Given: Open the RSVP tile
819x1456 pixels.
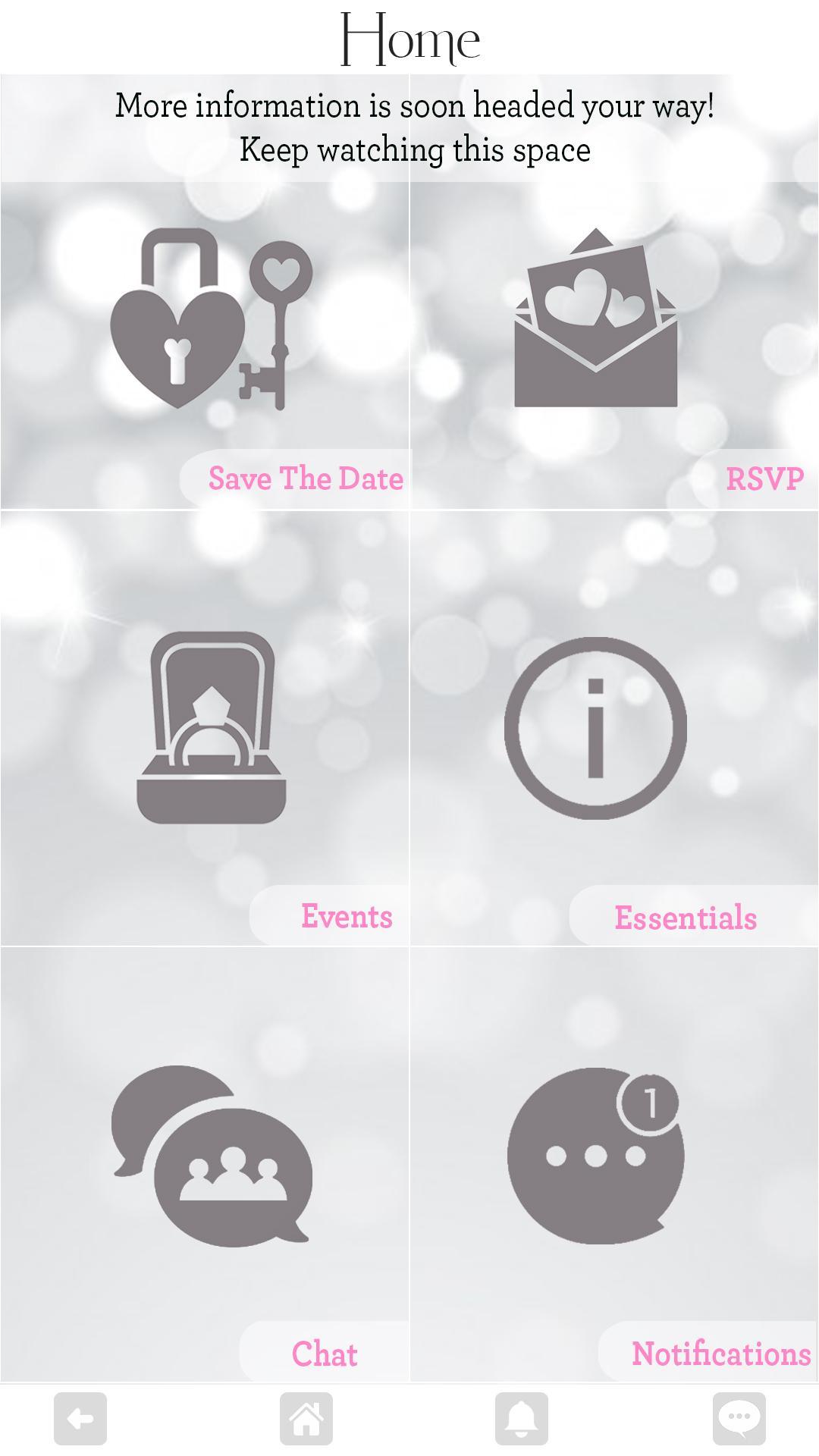Looking at the screenshot, I should (x=614, y=345).
